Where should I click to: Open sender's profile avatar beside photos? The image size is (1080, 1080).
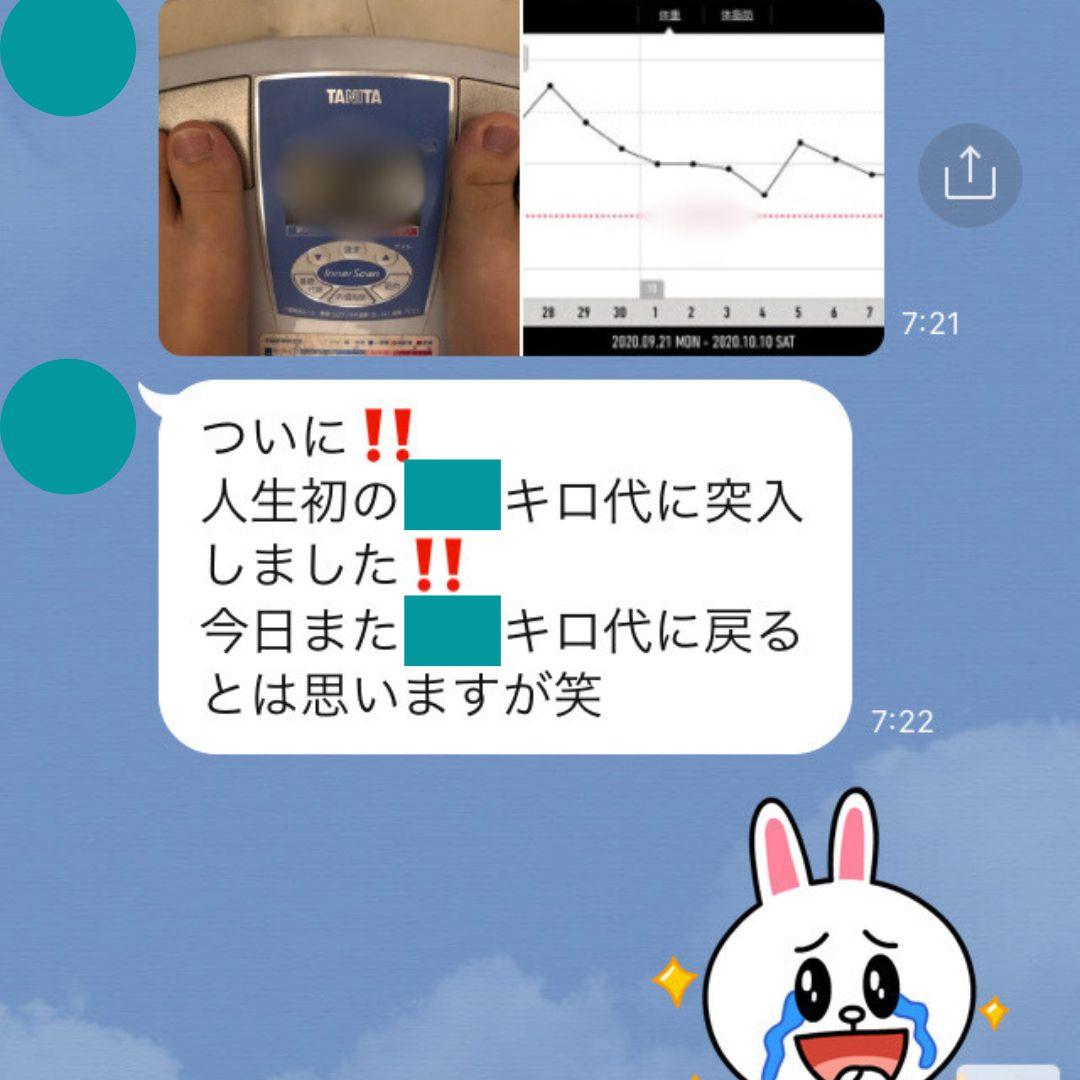coord(68,50)
